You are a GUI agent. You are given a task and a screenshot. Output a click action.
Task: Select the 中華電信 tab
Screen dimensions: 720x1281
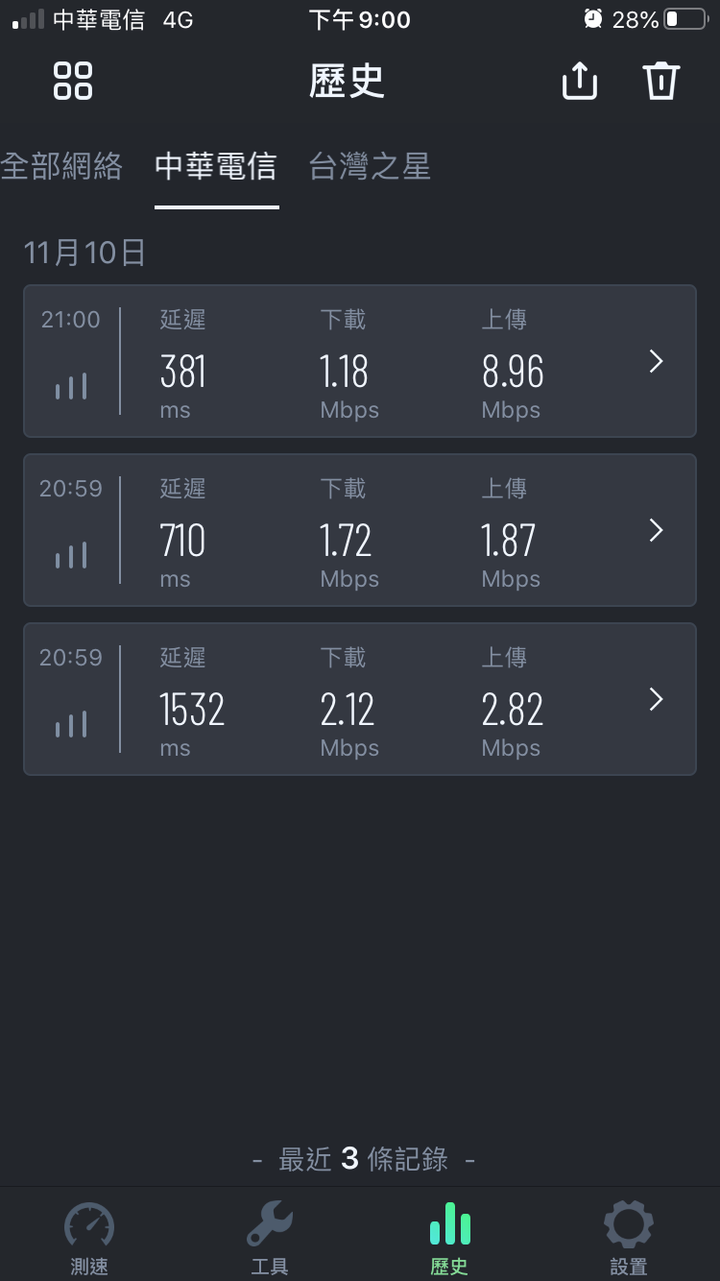[216, 166]
